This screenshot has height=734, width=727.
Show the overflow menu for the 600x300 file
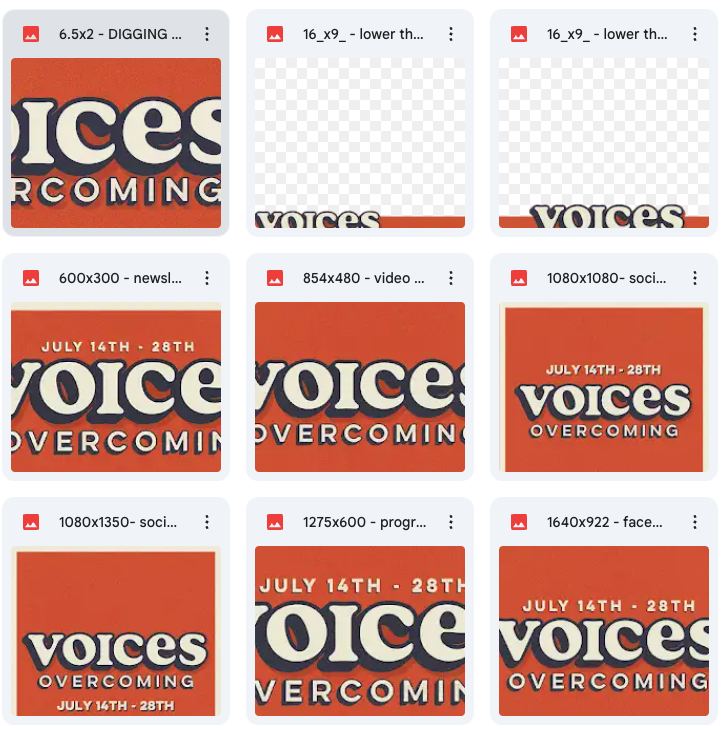point(207,278)
